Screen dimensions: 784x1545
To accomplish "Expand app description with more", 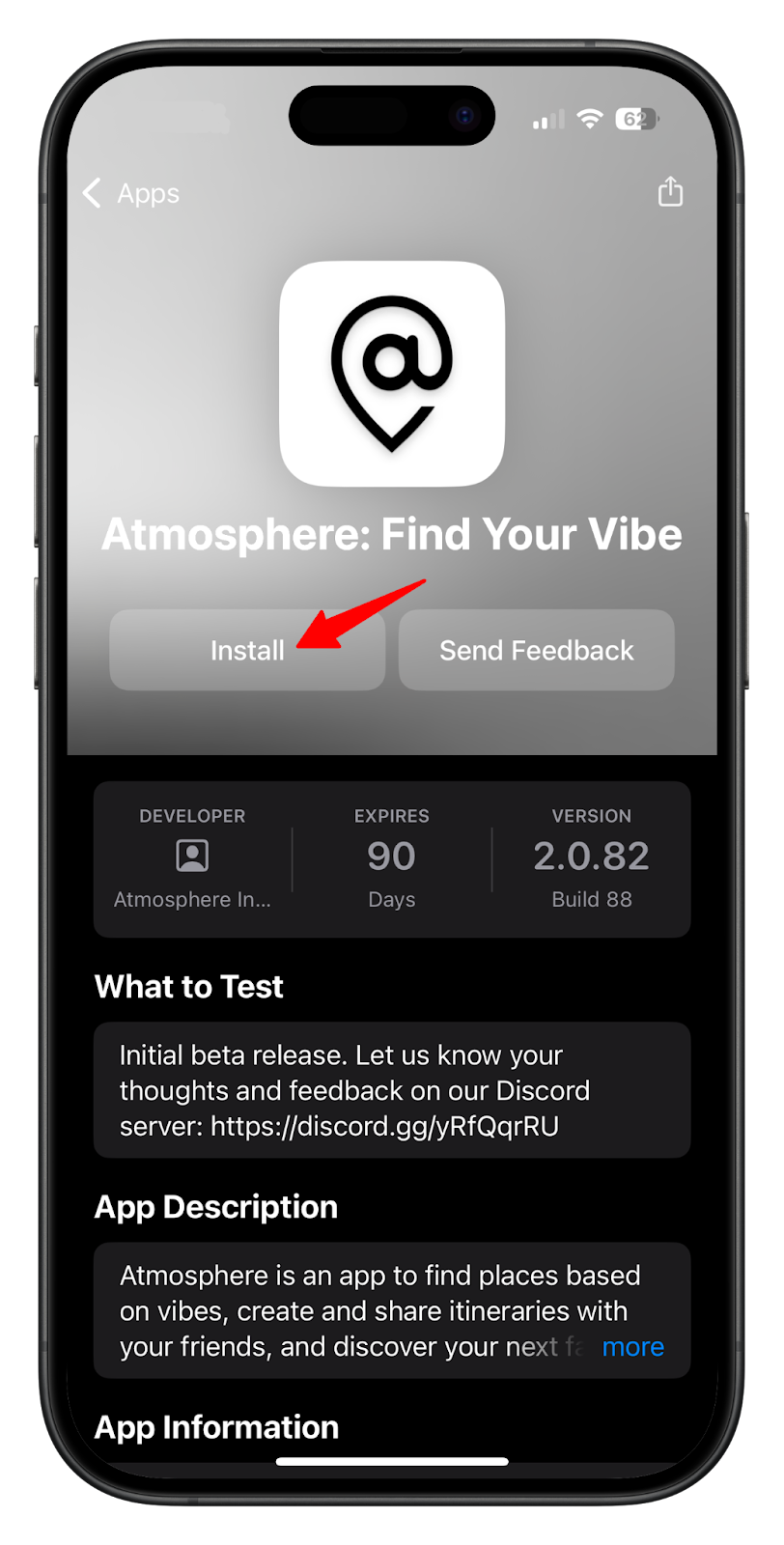I will click(x=632, y=1346).
